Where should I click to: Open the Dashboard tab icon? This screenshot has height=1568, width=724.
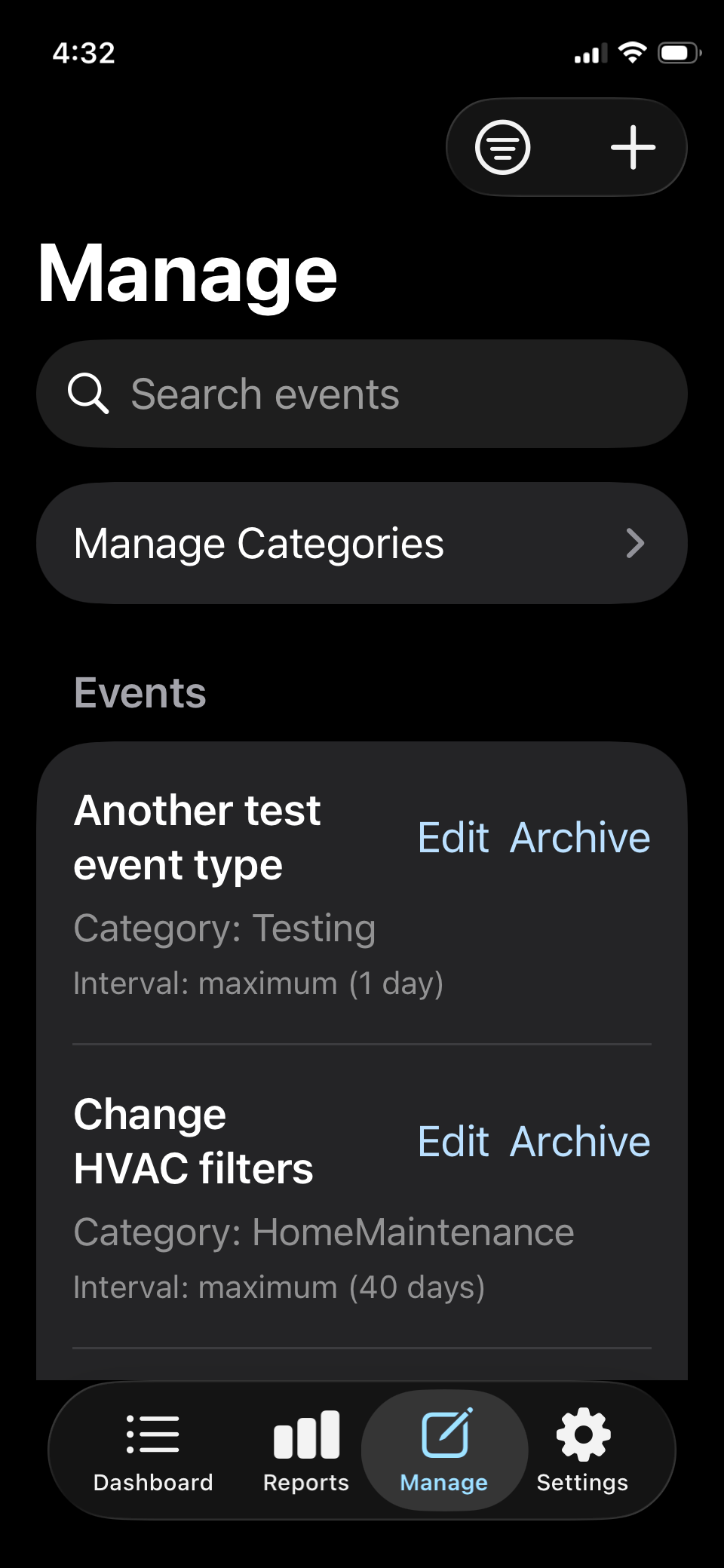153,1433
